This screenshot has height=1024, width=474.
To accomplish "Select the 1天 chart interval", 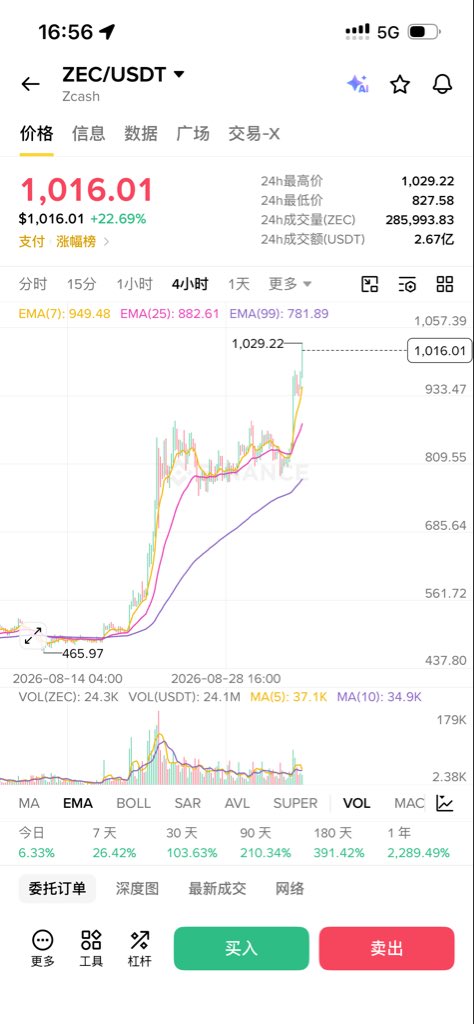I will click(239, 284).
